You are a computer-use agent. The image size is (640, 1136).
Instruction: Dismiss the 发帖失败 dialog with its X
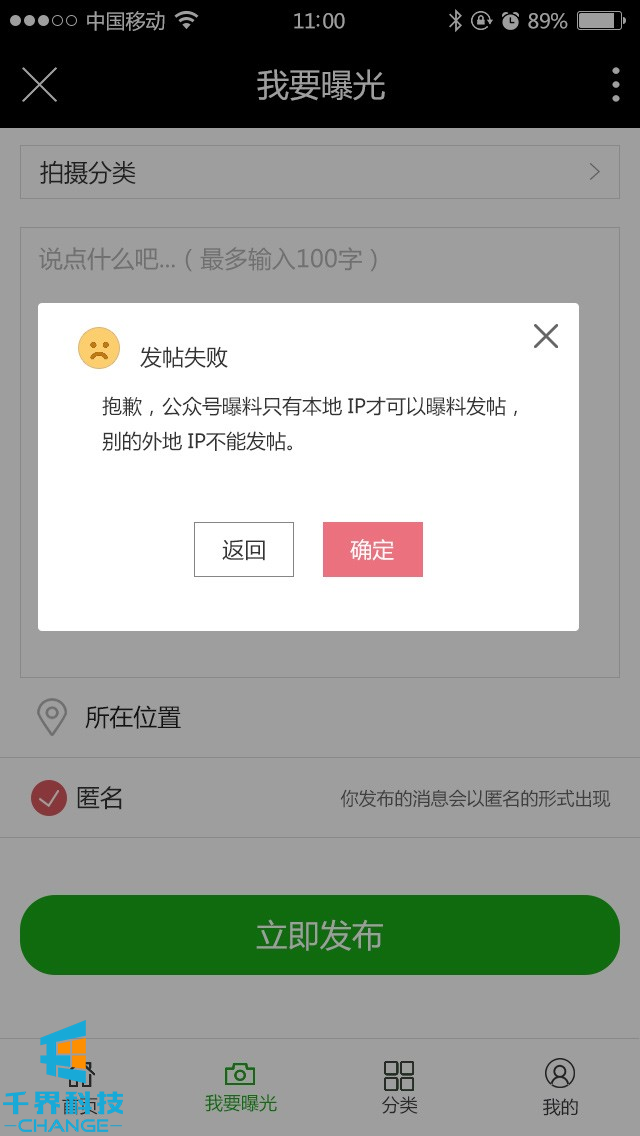pyautogui.click(x=546, y=336)
